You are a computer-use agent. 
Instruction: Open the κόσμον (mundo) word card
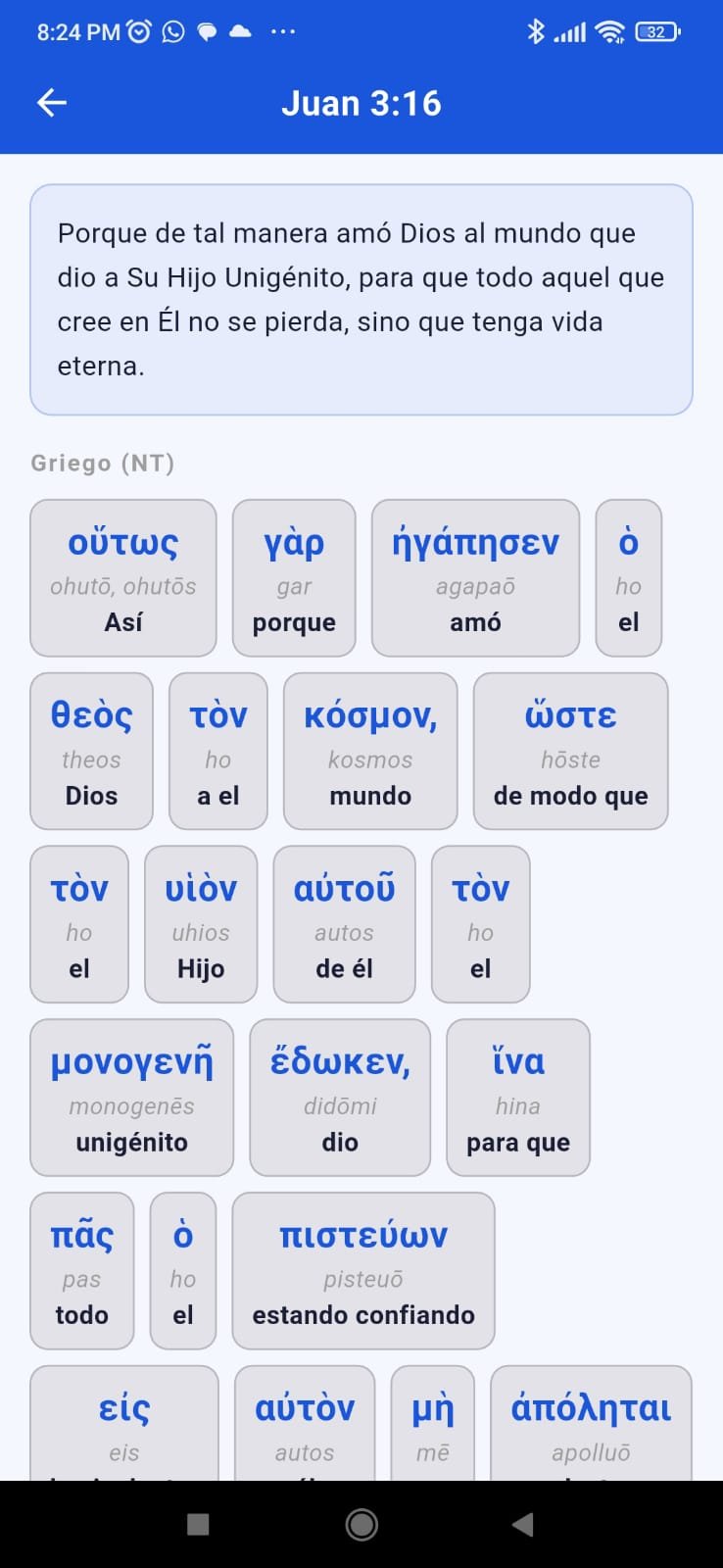point(370,752)
